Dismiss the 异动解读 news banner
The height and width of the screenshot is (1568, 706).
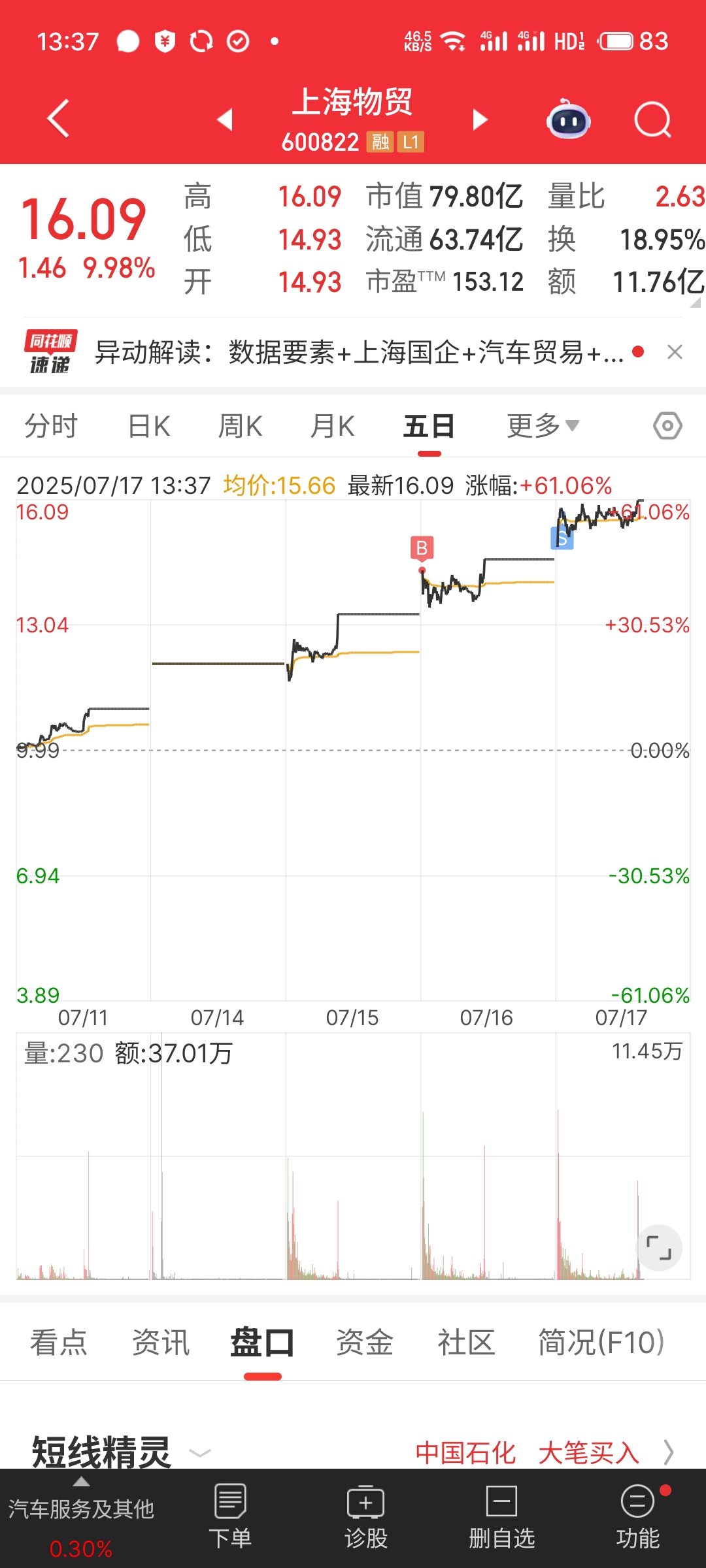pyautogui.click(x=675, y=352)
